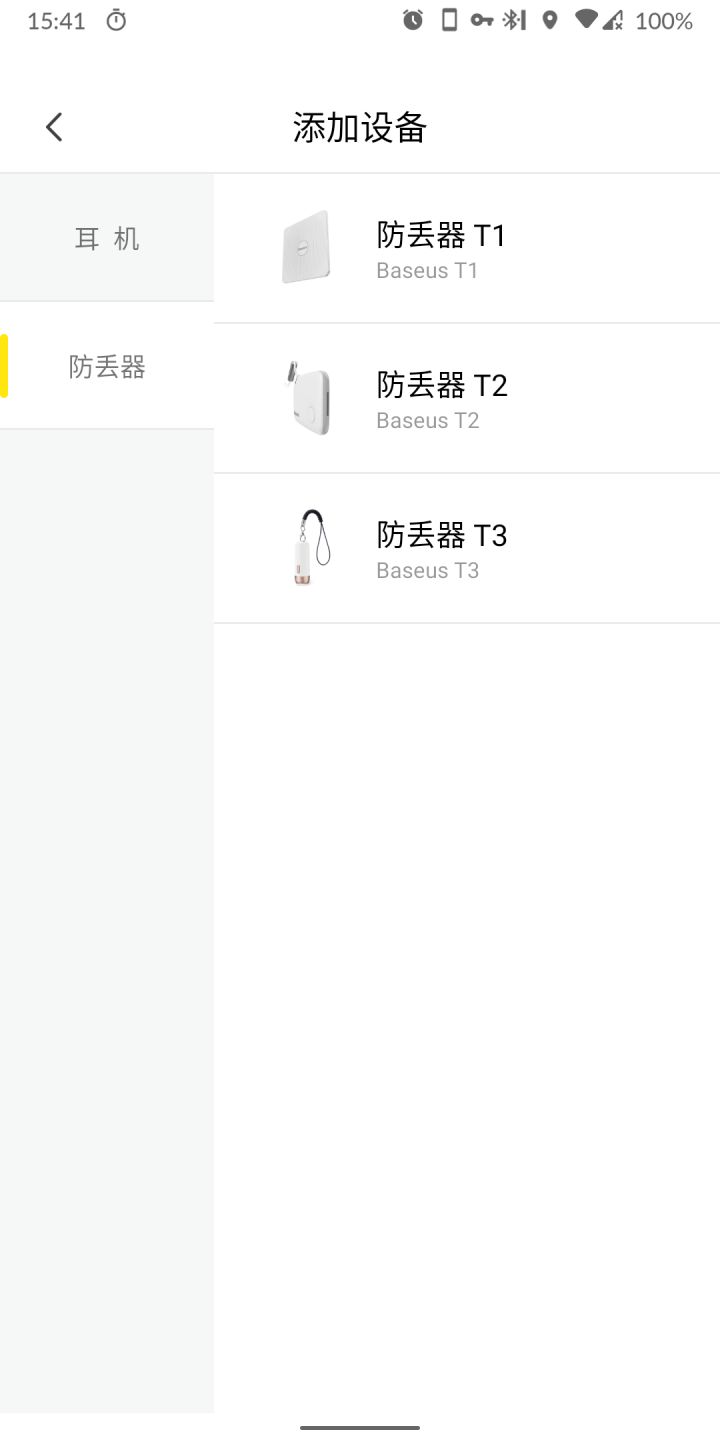Tap the Baseus T1 subtitle text
The height and width of the screenshot is (1440, 720).
(428, 270)
